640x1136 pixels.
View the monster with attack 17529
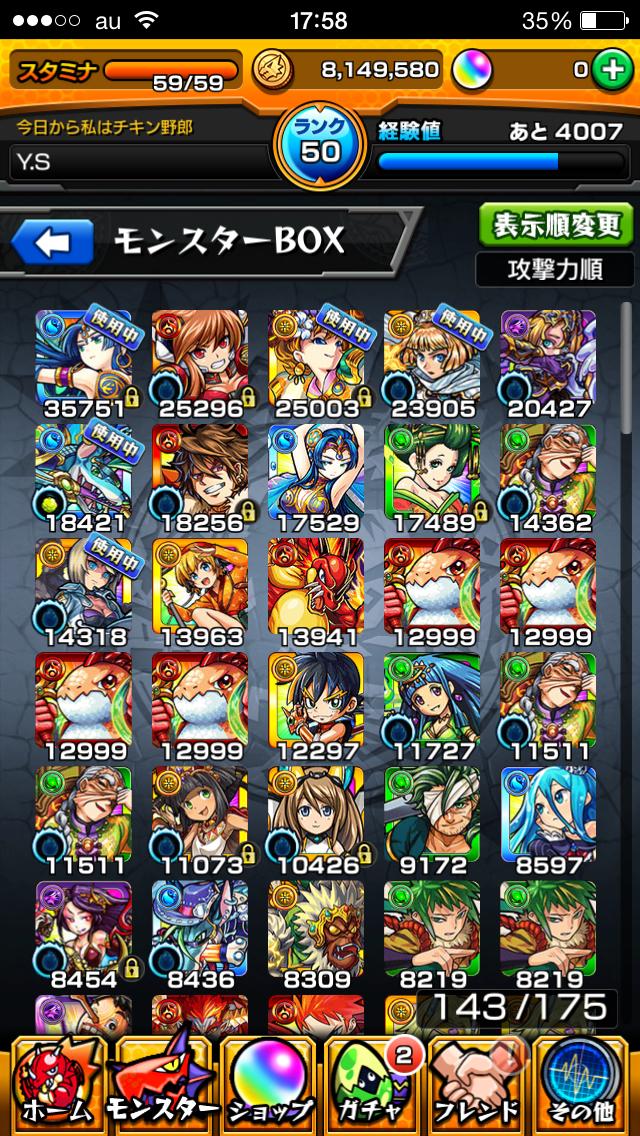pyautogui.click(x=315, y=471)
